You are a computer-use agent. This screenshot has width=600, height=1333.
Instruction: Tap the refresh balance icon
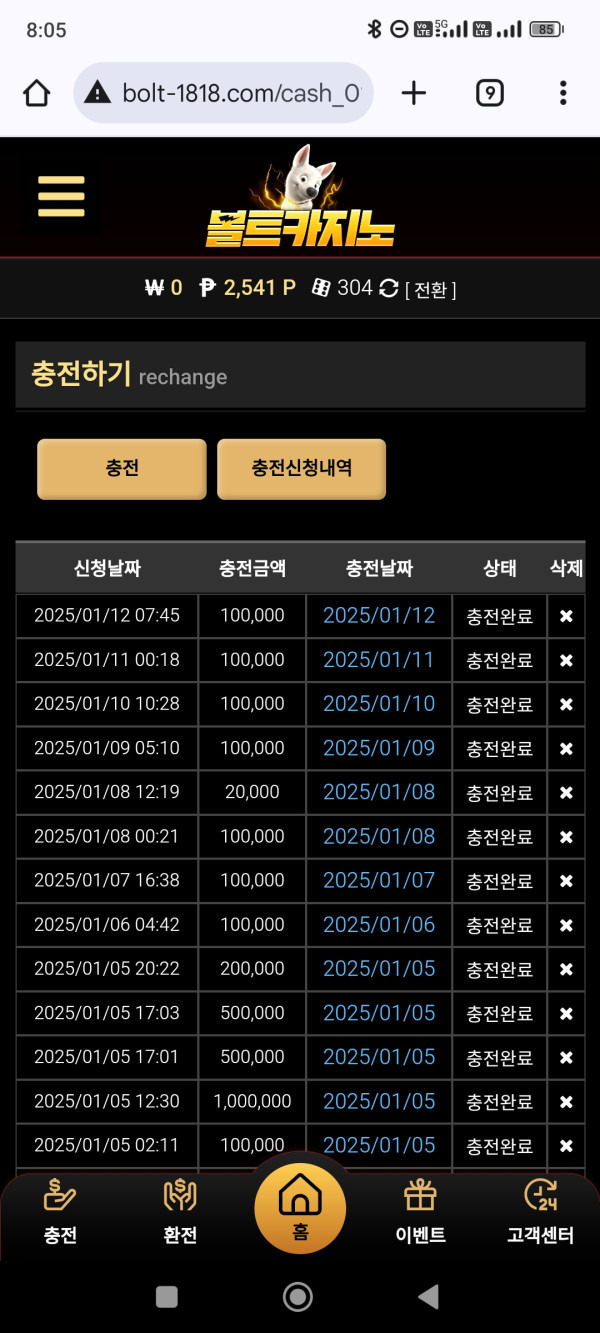(389, 288)
